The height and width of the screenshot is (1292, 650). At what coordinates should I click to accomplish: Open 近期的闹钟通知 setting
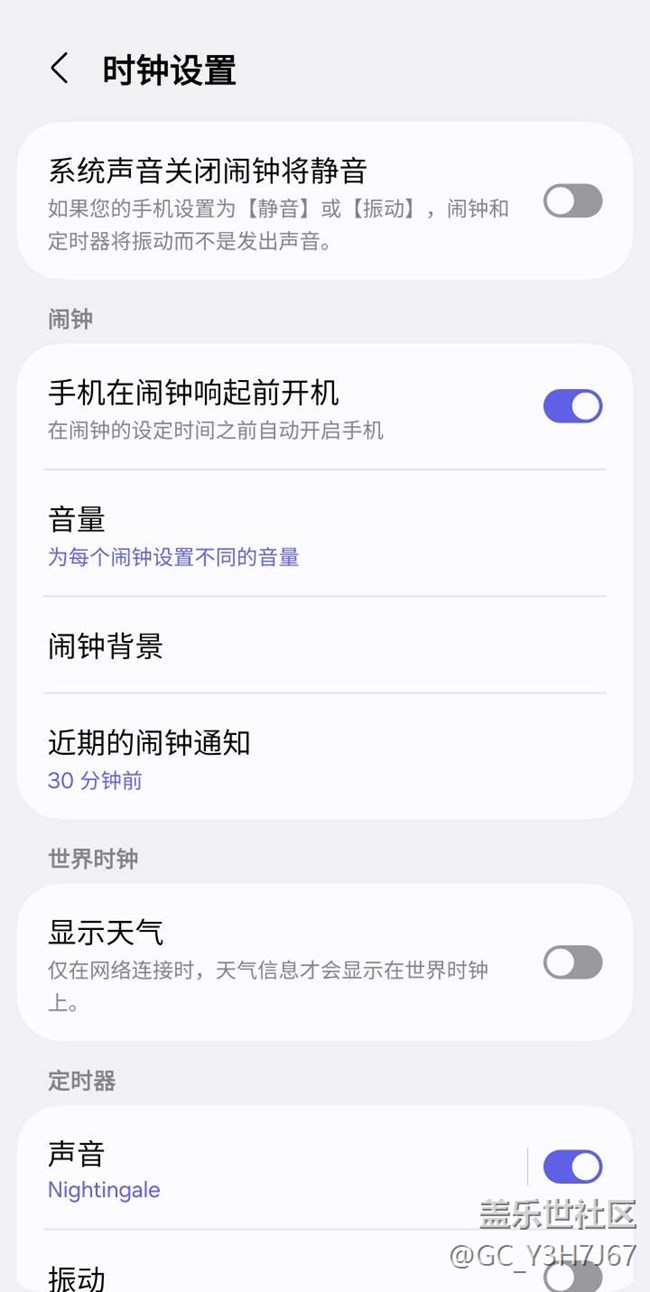point(300,758)
